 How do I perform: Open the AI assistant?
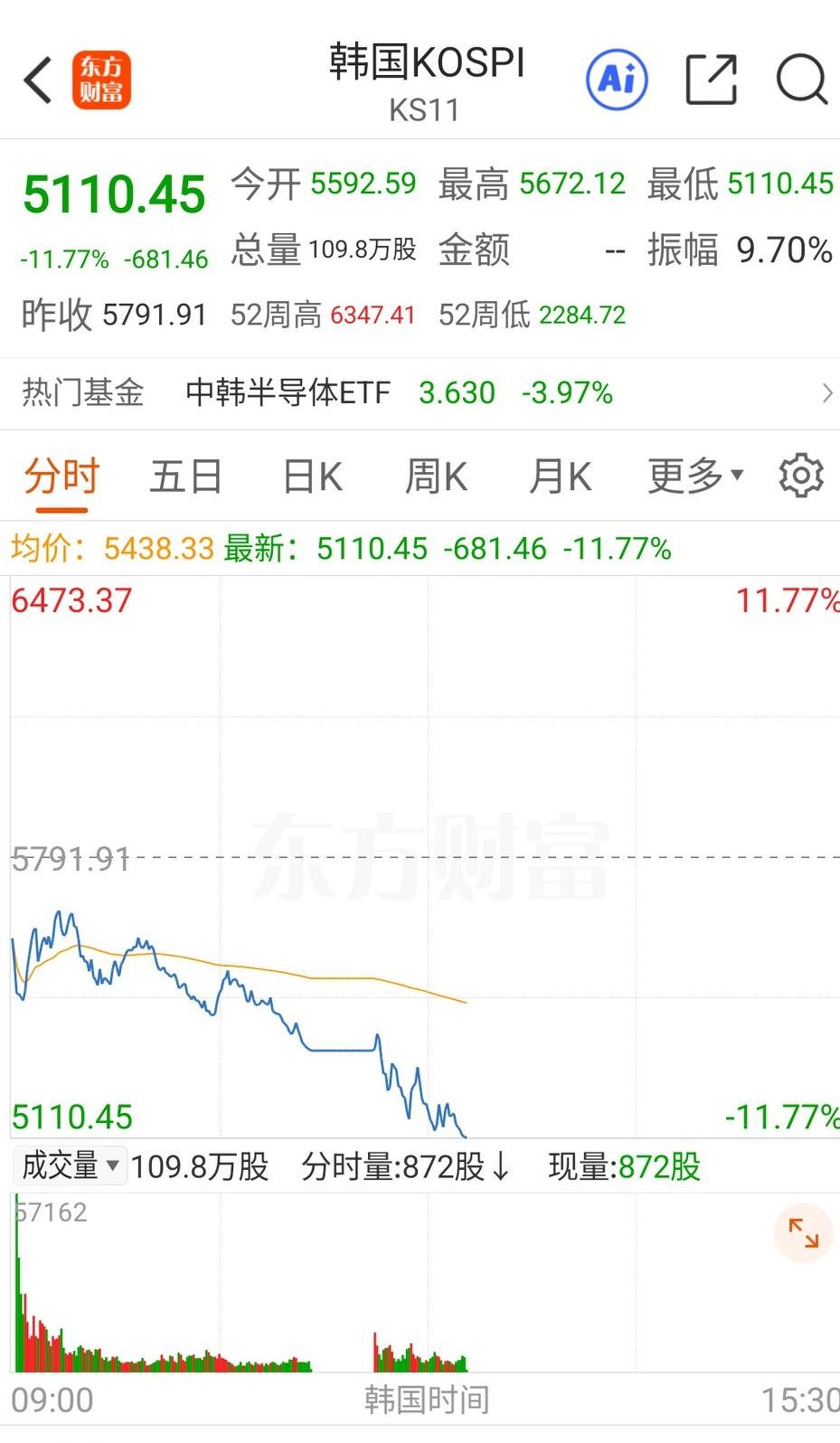coord(617,80)
